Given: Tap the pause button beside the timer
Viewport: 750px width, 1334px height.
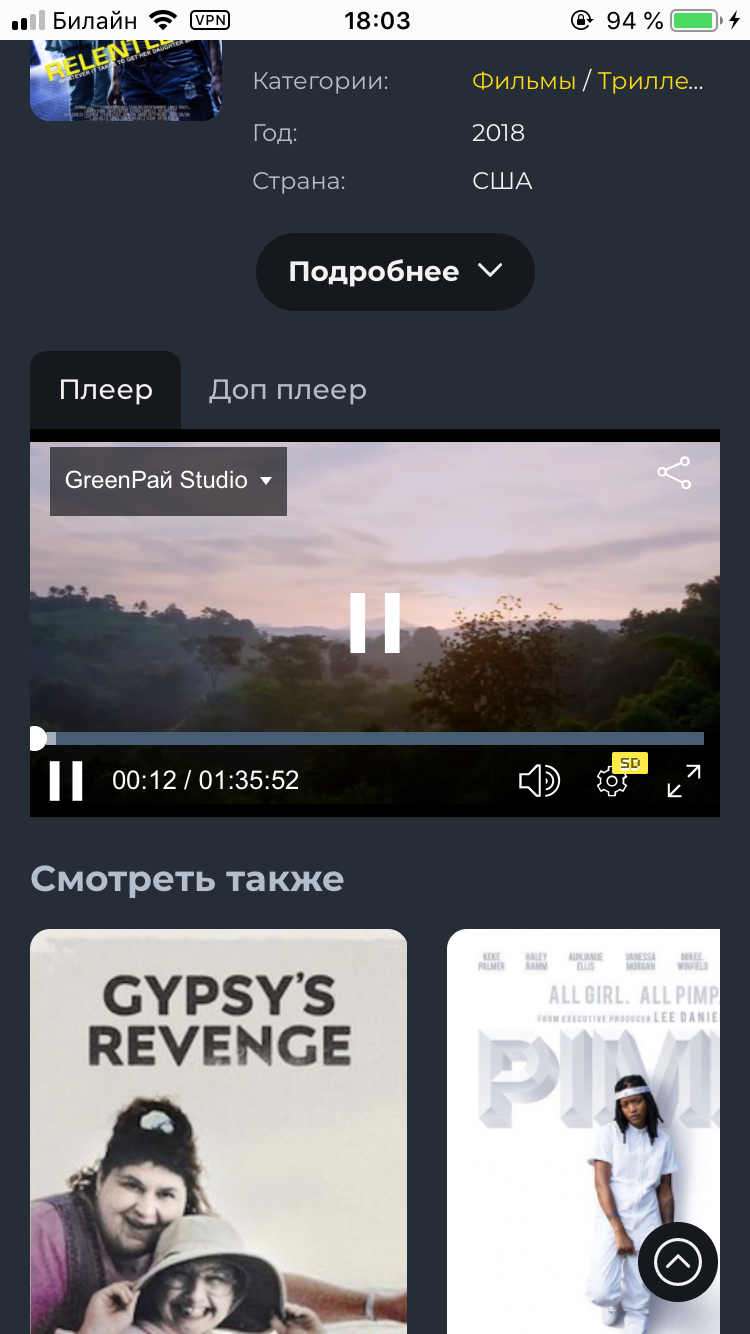Looking at the screenshot, I should point(66,781).
